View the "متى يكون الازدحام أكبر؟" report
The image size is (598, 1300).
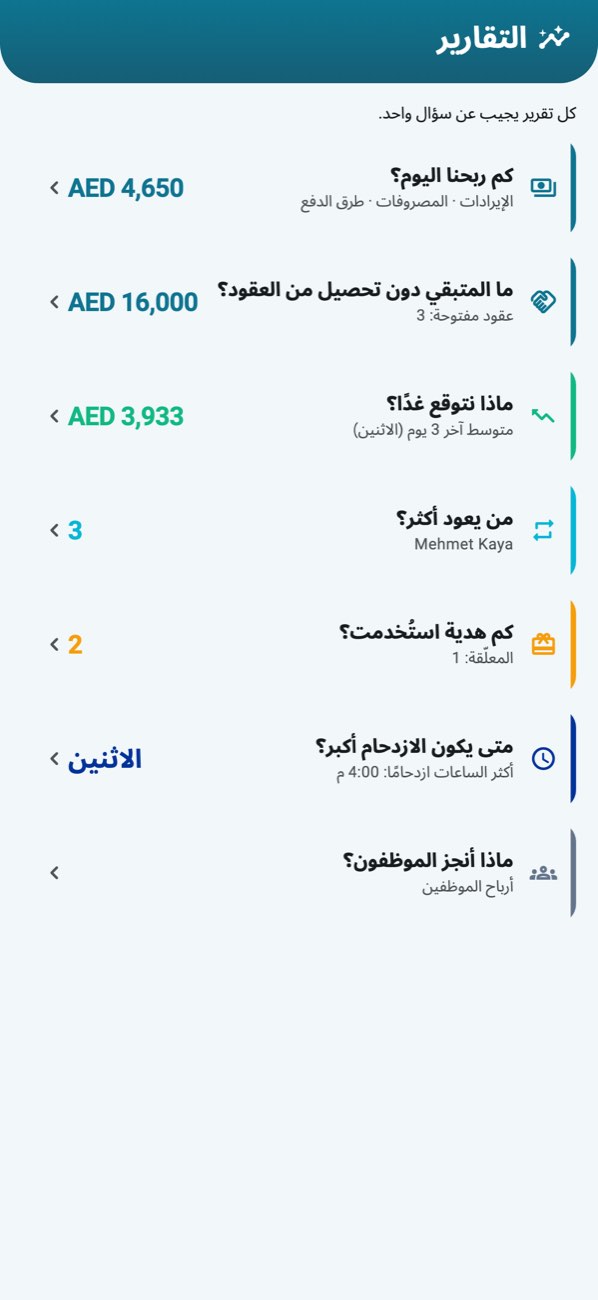click(299, 758)
